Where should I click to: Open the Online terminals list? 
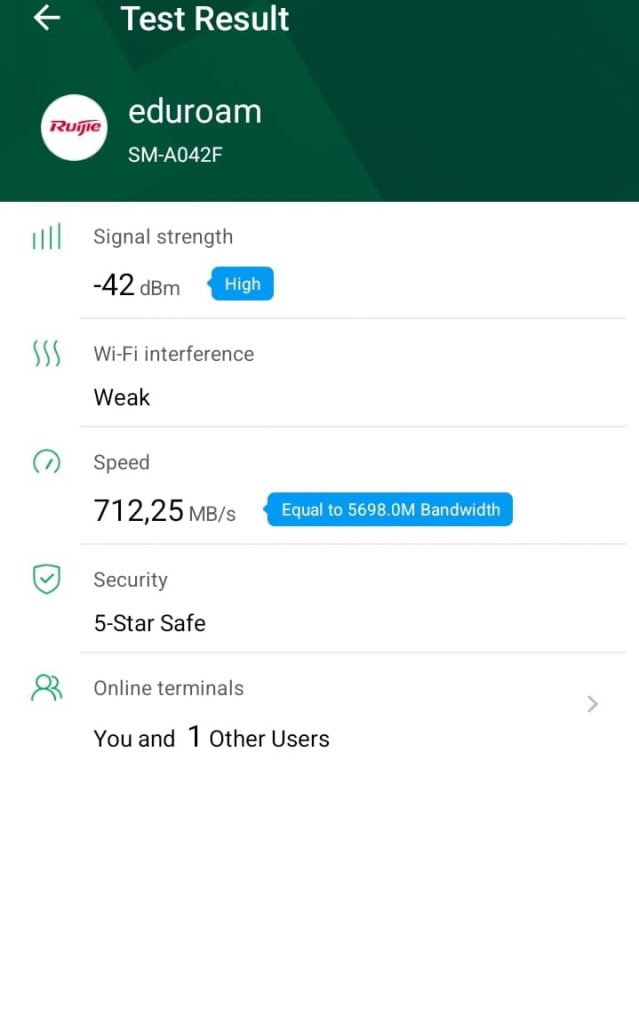coord(591,704)
